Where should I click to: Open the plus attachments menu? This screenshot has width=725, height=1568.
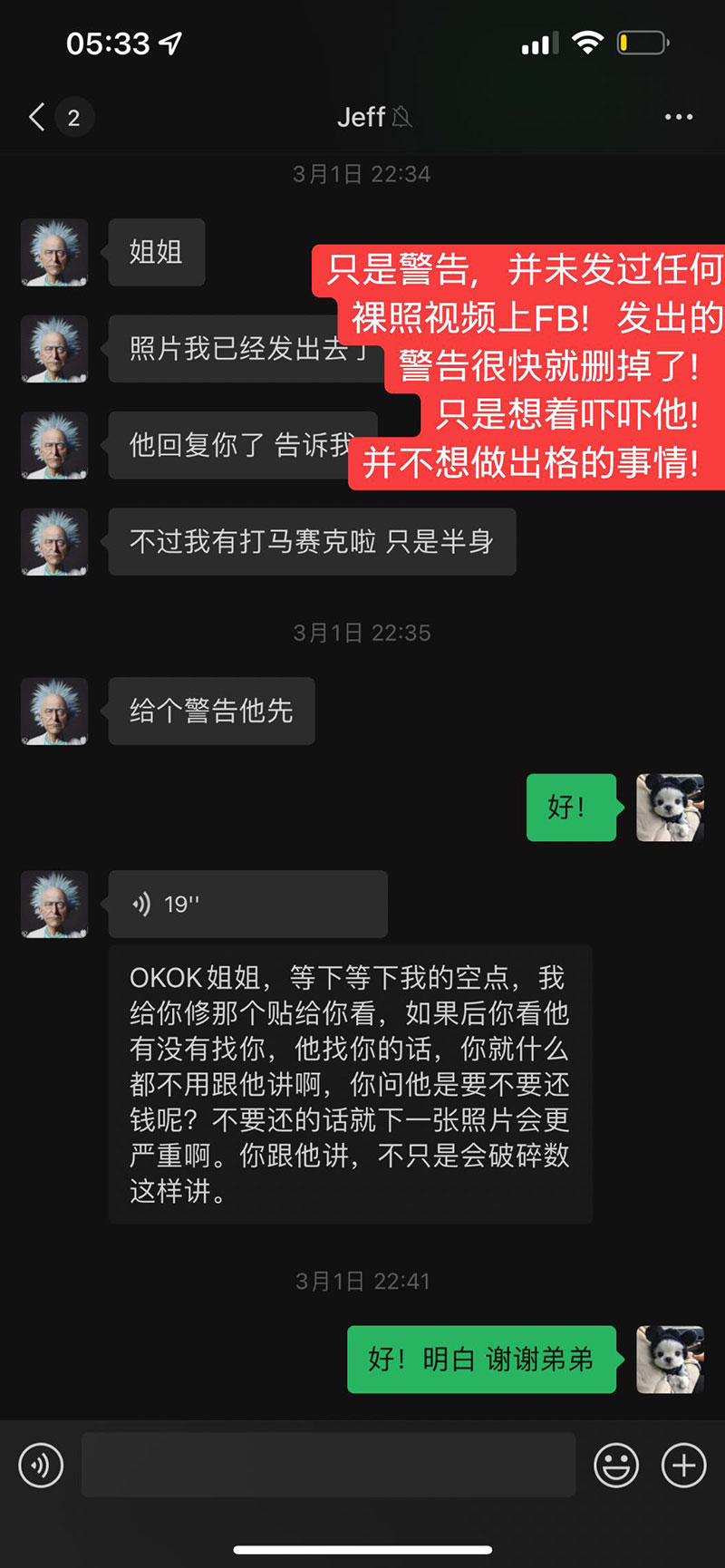tap(683, 1465)
